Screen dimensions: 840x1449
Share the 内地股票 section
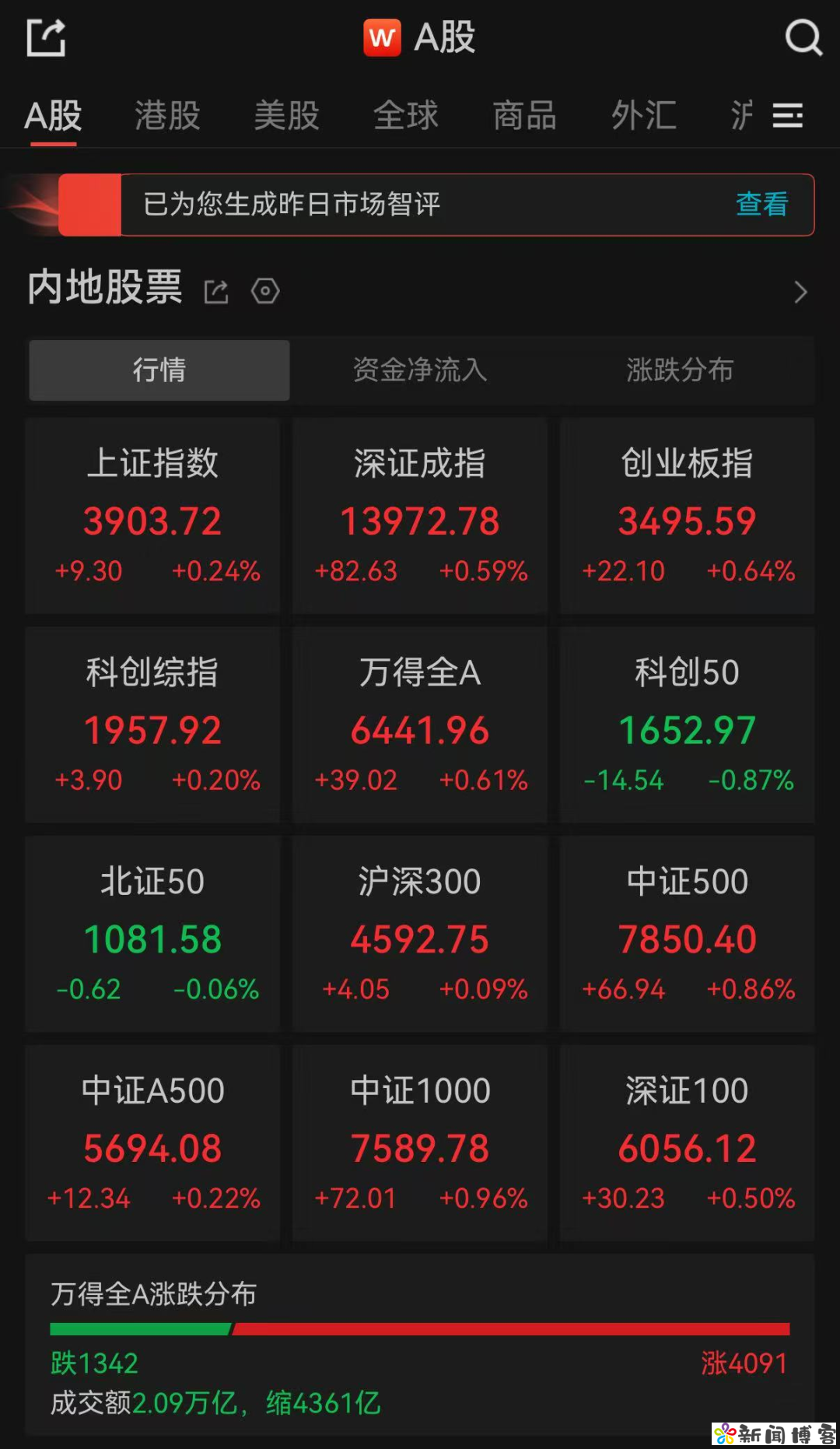[x=216, y=292]
